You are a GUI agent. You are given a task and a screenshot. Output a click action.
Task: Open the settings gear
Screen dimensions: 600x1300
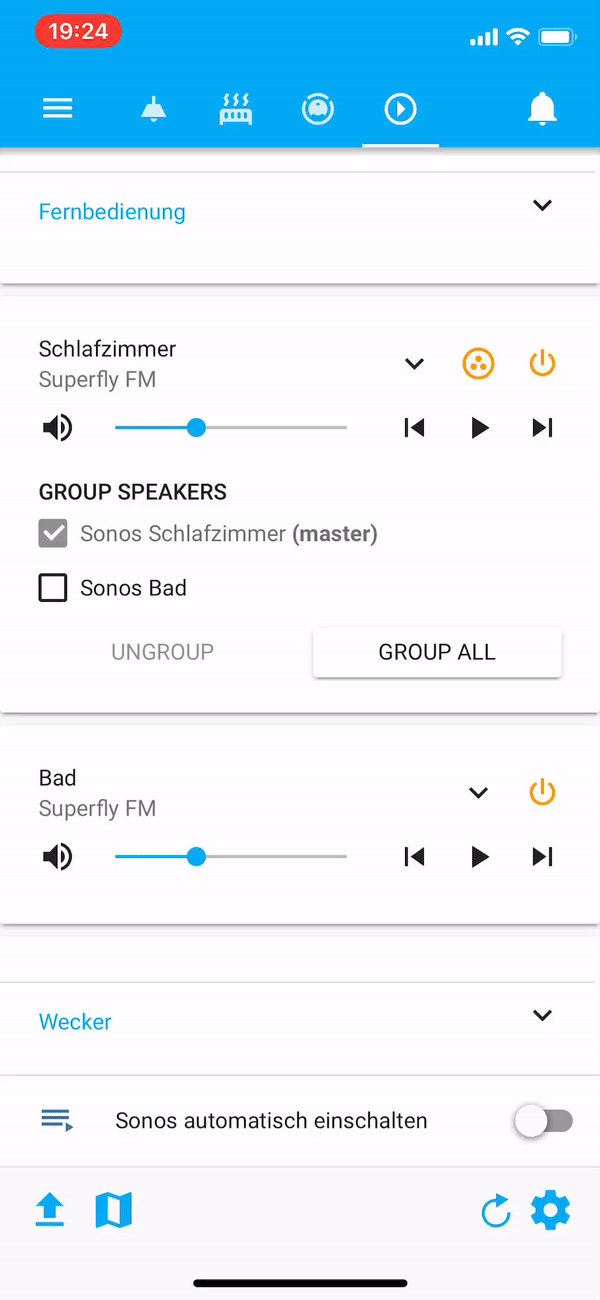550,1211
